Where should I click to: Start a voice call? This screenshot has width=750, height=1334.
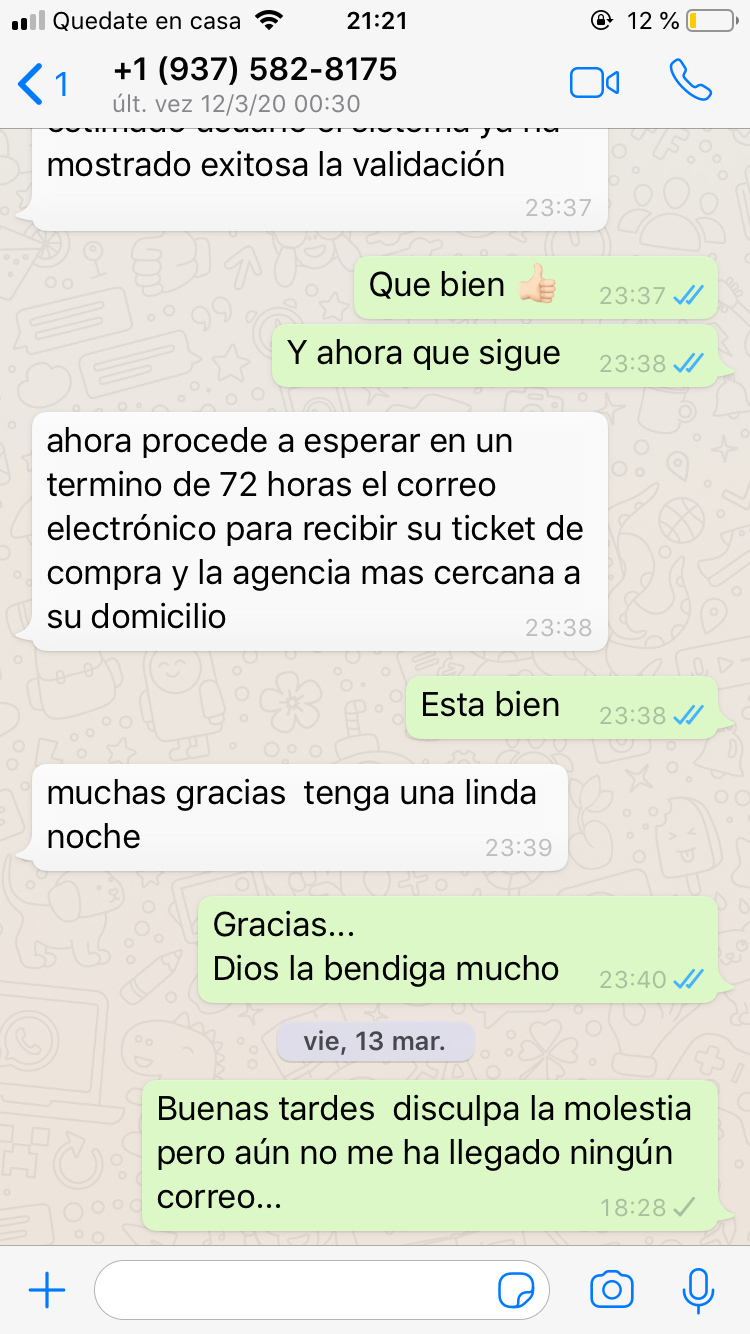click(690, 82)
